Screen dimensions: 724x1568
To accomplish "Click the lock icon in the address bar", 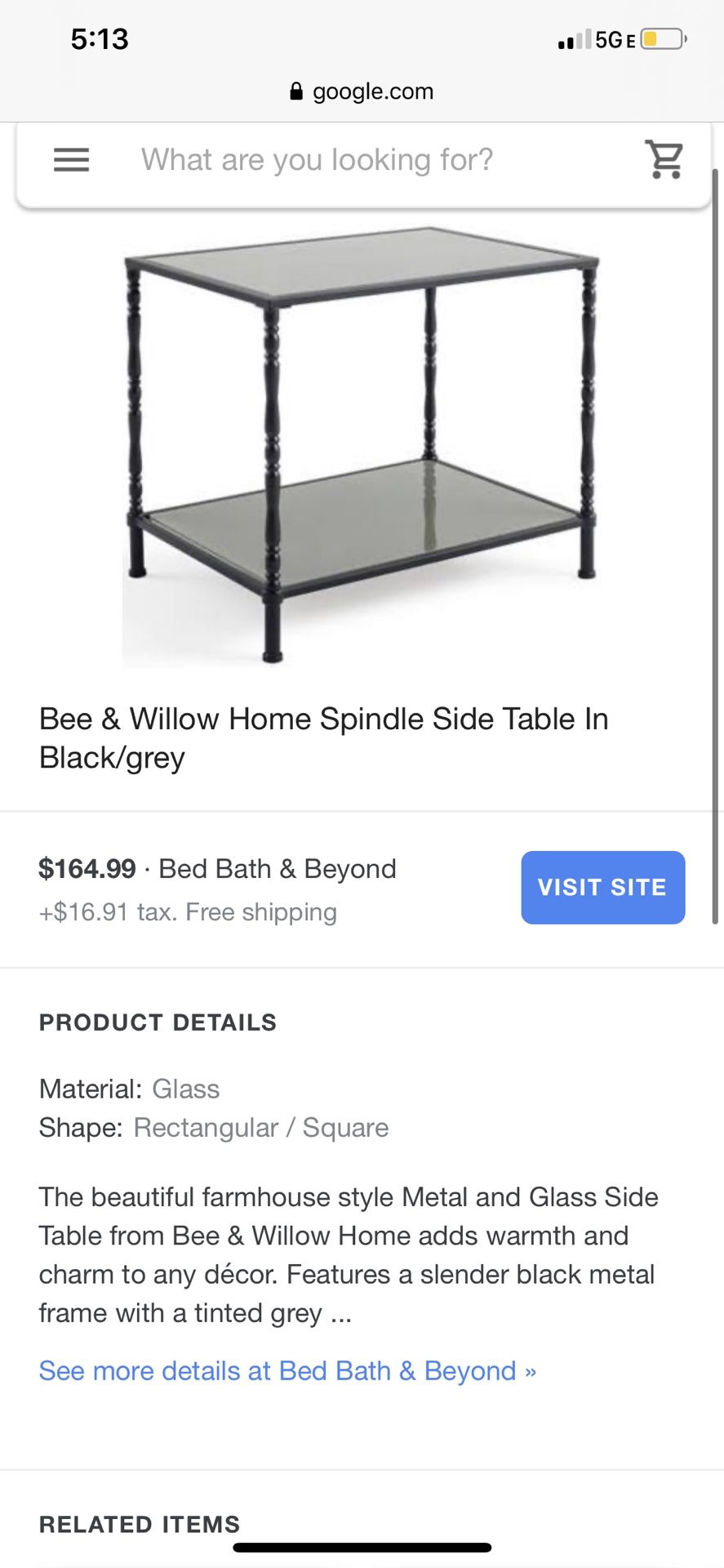I will (295, 91).
